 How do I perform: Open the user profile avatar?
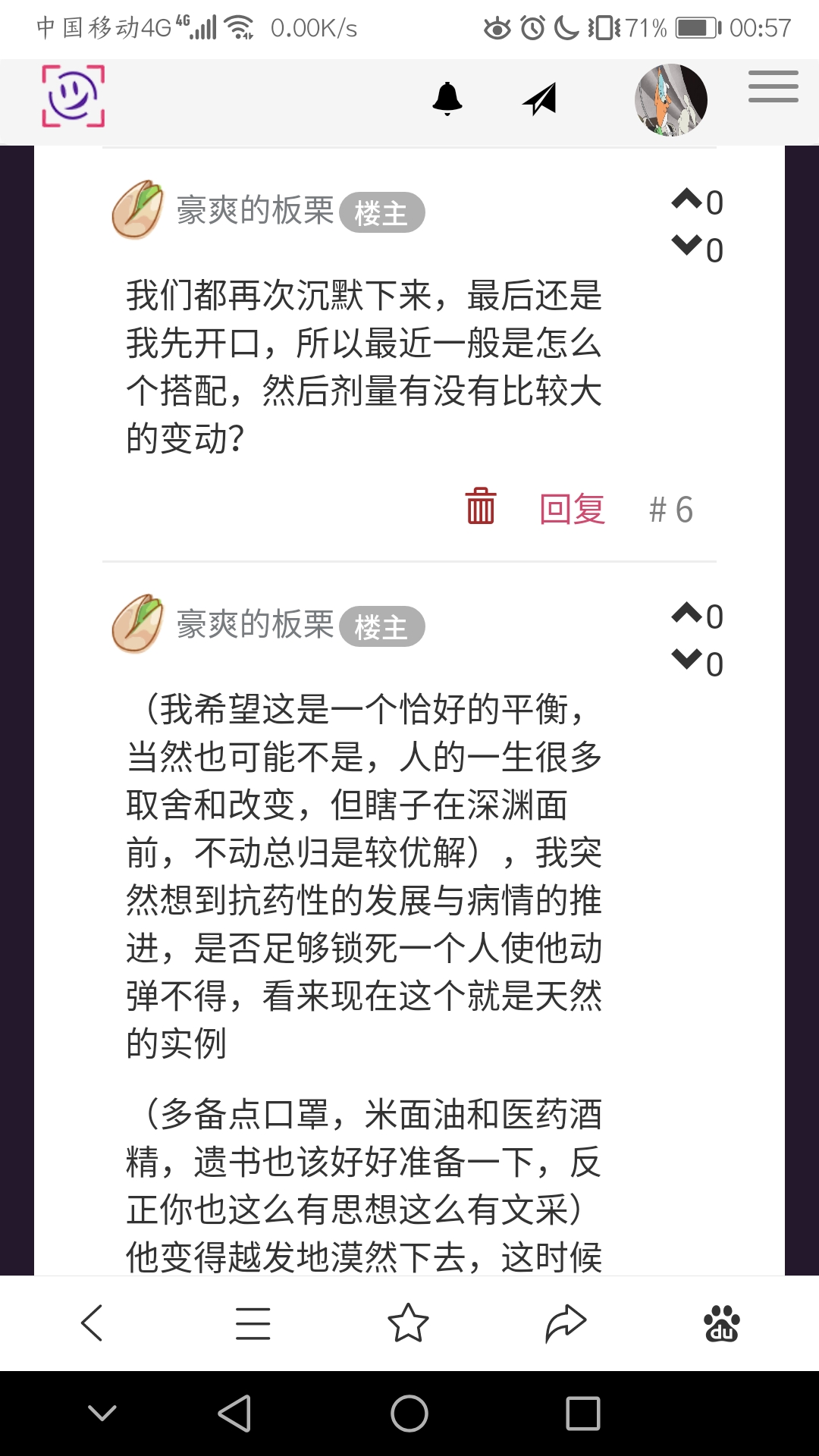(670, 100)
